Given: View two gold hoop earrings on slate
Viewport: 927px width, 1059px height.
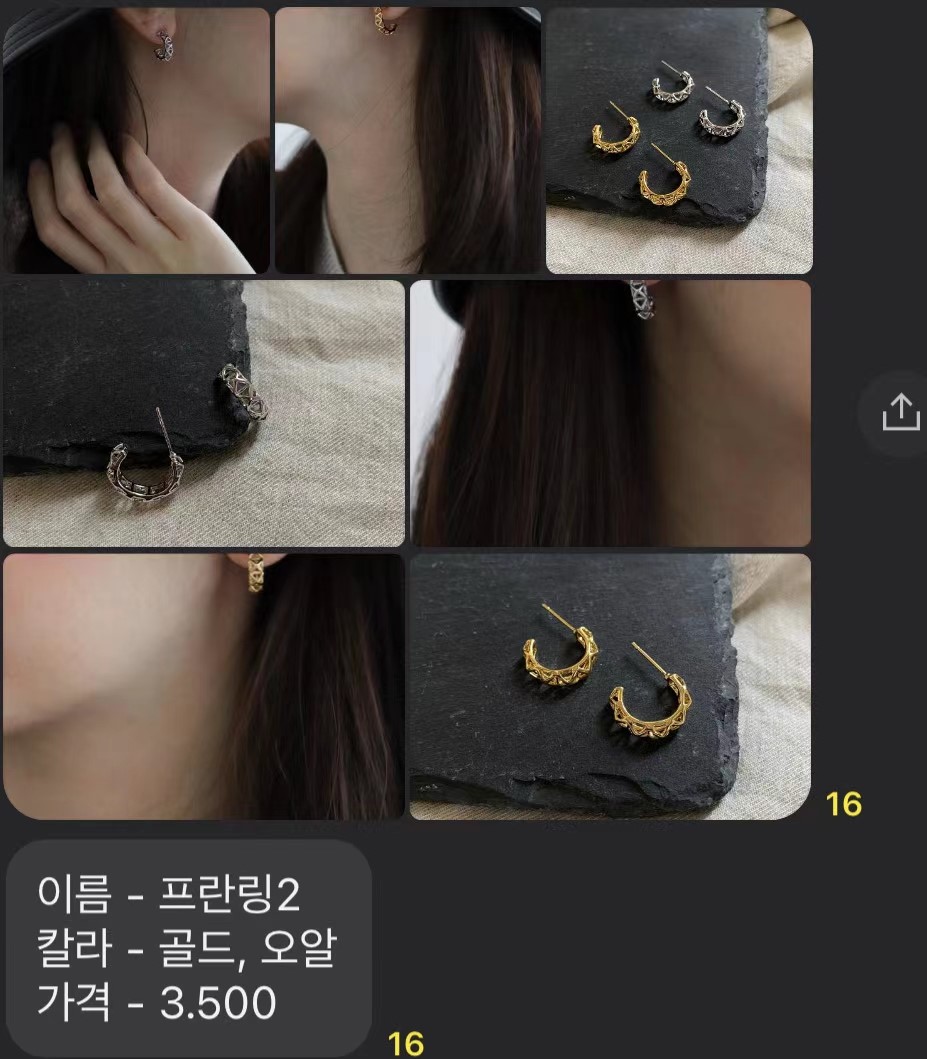Looking at the screenshot, I should (610, 686).
